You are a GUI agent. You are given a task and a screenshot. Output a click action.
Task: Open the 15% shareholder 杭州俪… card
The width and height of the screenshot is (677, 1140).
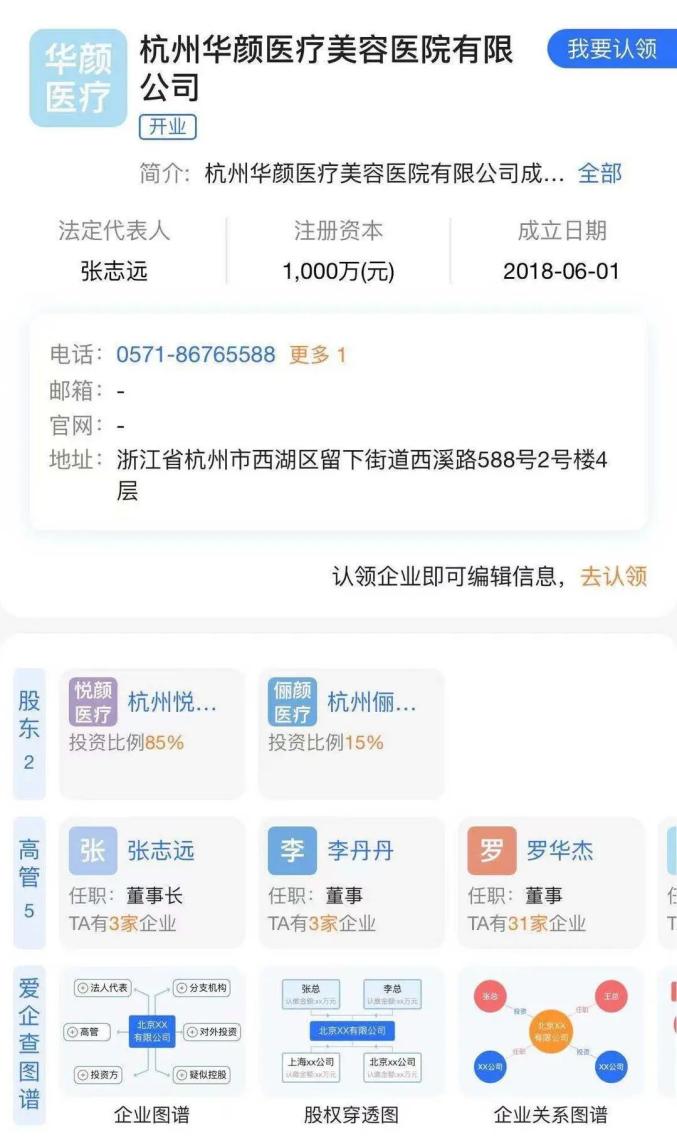pyautogui.click(x=351, y=732)
